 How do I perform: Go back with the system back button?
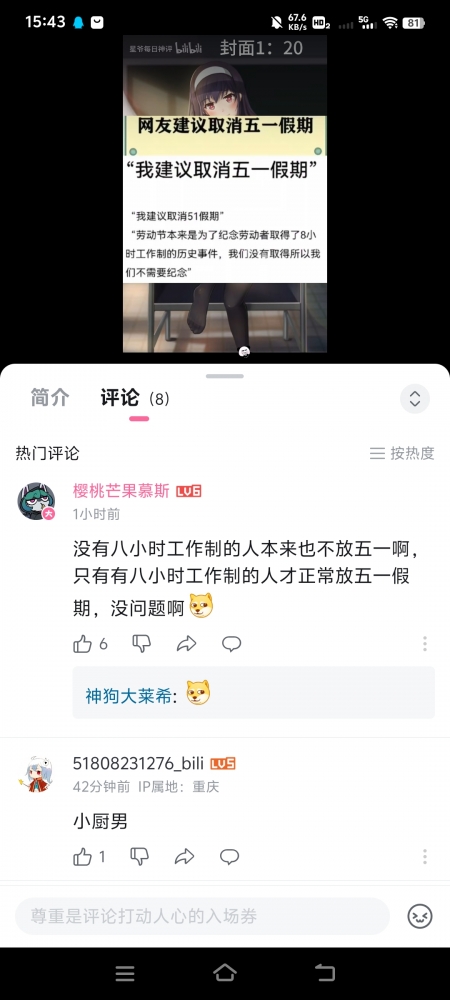[x=325, y=973]
